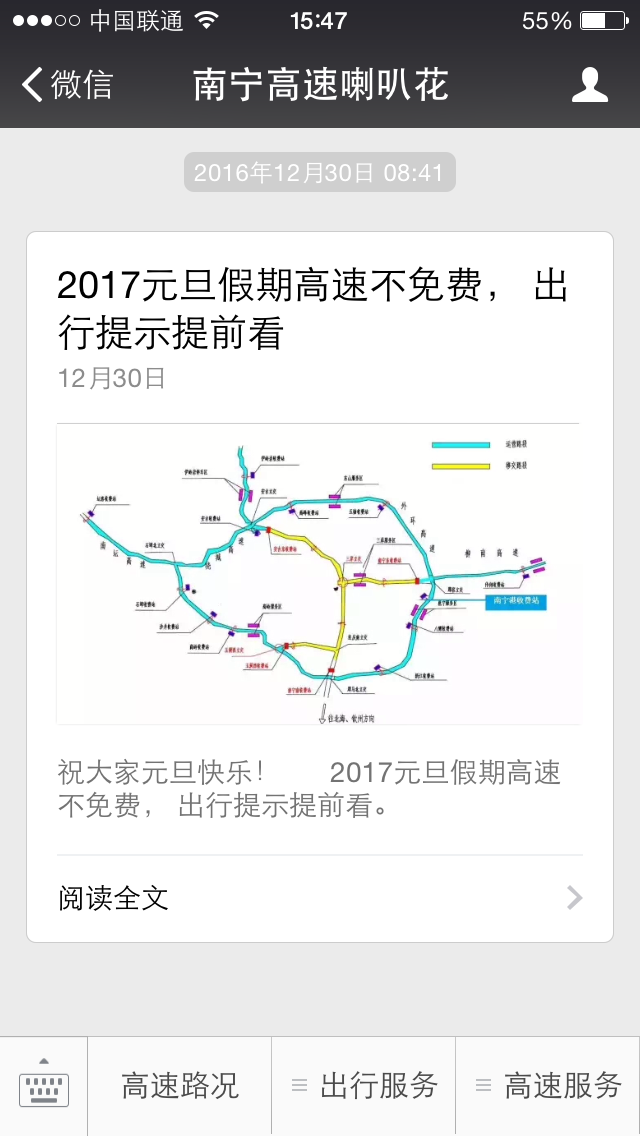
Task: Open the account profile icon
Action: (x=590, y=85)
